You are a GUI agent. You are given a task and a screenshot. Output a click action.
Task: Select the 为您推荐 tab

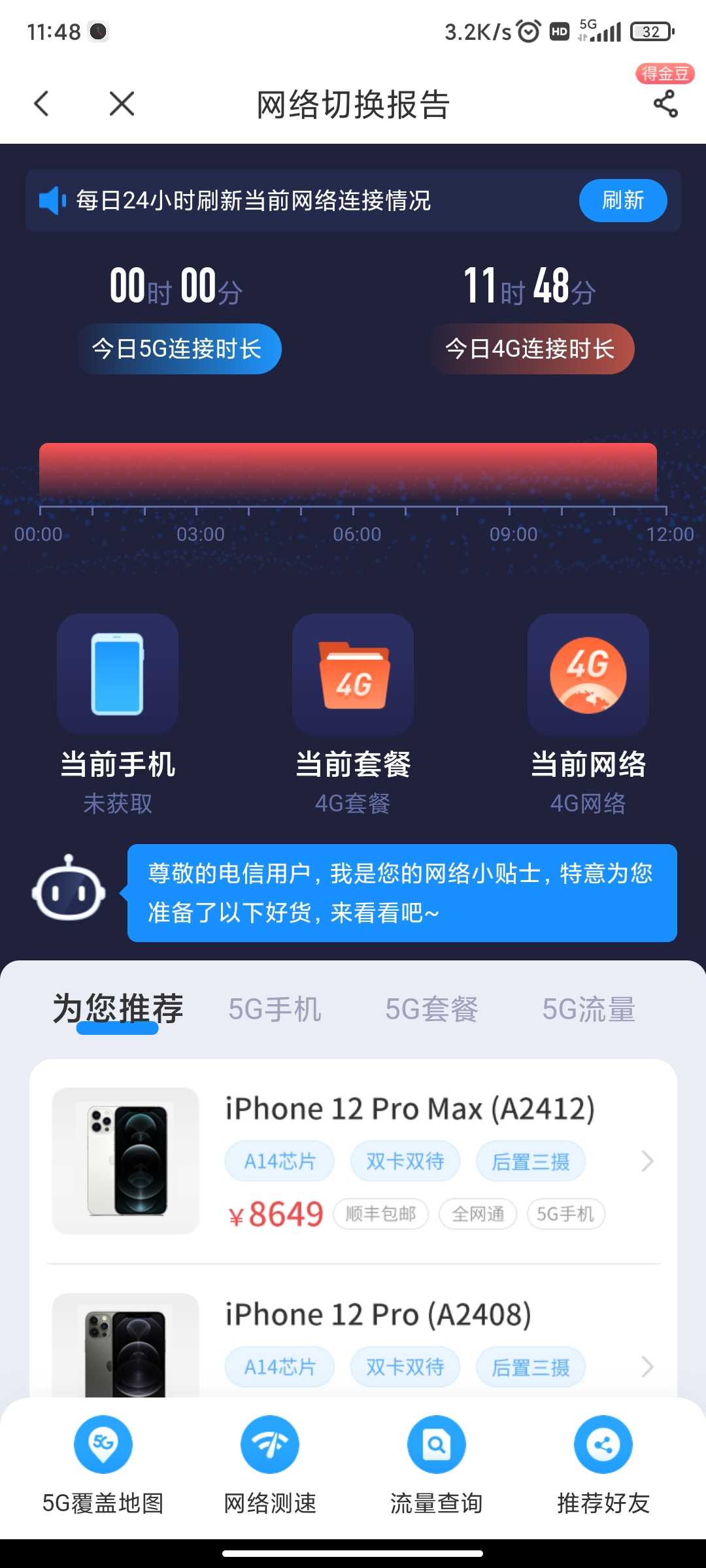(118, 1009)
